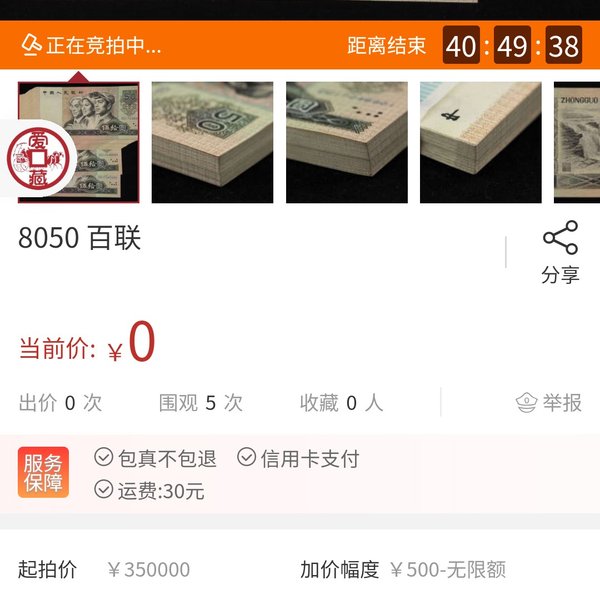
Task: Open the 服务保障 service guarantee details
Action: [x=43, y=472]
